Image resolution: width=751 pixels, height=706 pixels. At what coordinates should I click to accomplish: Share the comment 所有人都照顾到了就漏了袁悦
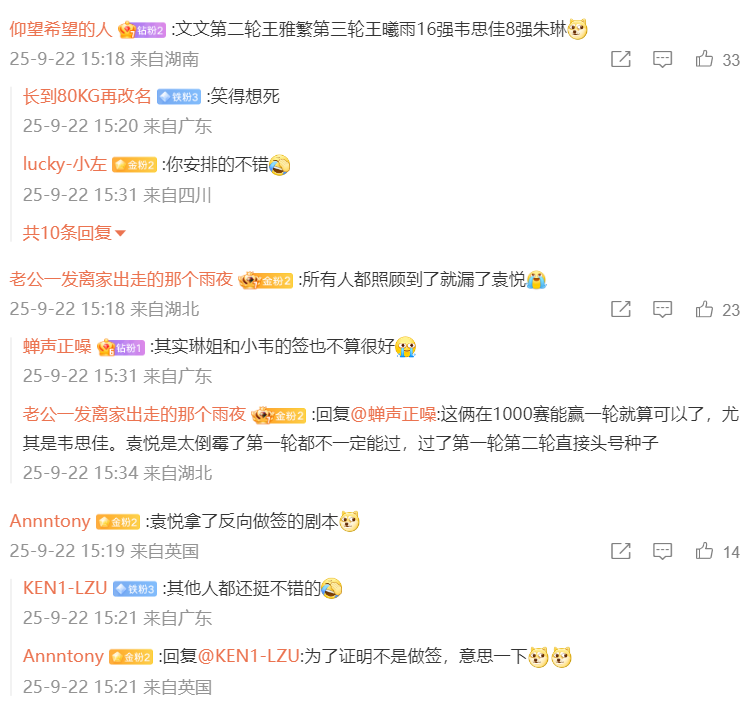(621, 310)
